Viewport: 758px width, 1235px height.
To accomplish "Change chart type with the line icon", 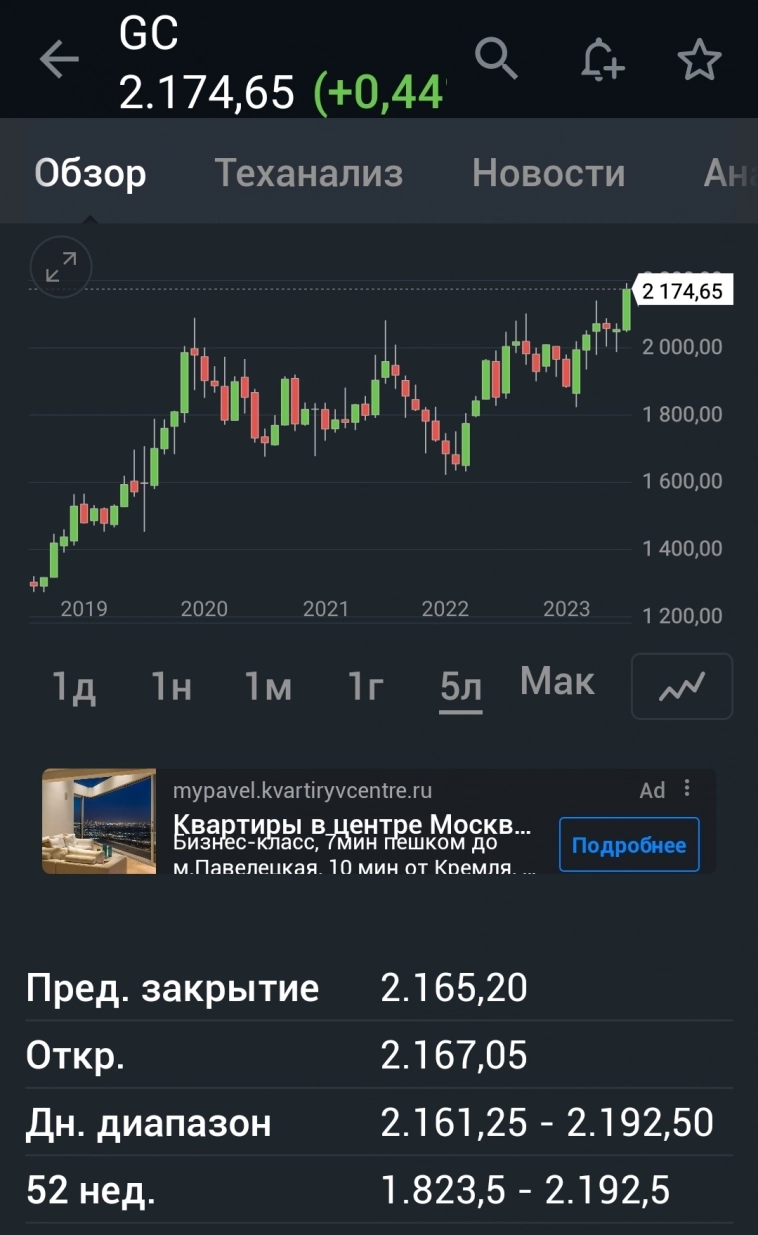I will (x=682, y=687).
